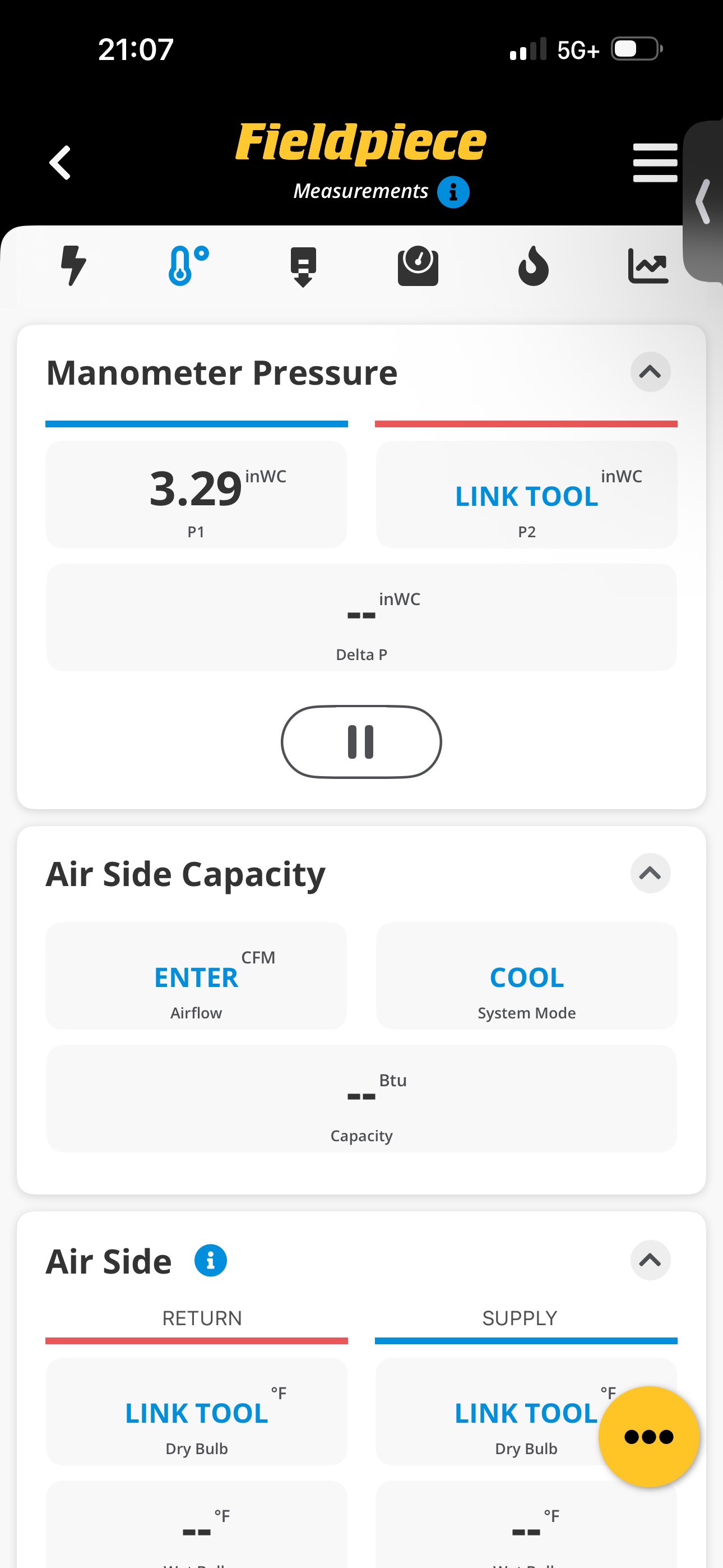Image resolution: width=723 pixels, height=1568 pixels.
Task: Expand the side panel handle
Action: point(703,201)
